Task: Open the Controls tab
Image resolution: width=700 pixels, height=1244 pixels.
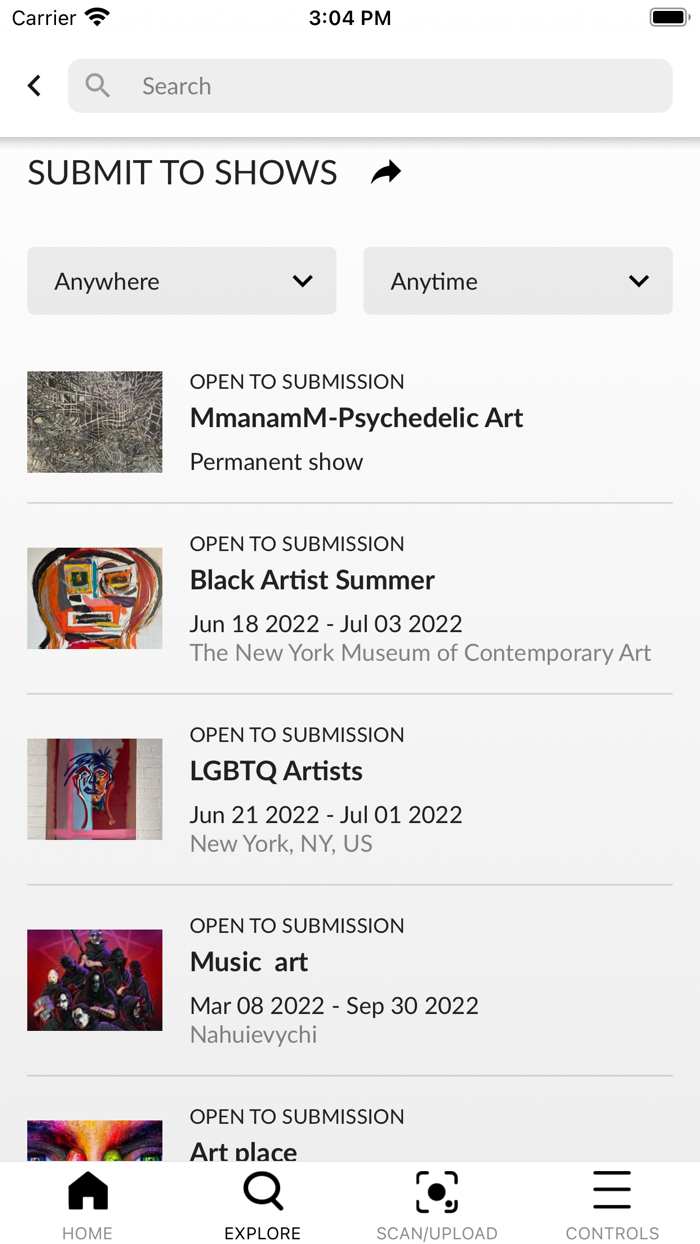Action: (612, 1205)
